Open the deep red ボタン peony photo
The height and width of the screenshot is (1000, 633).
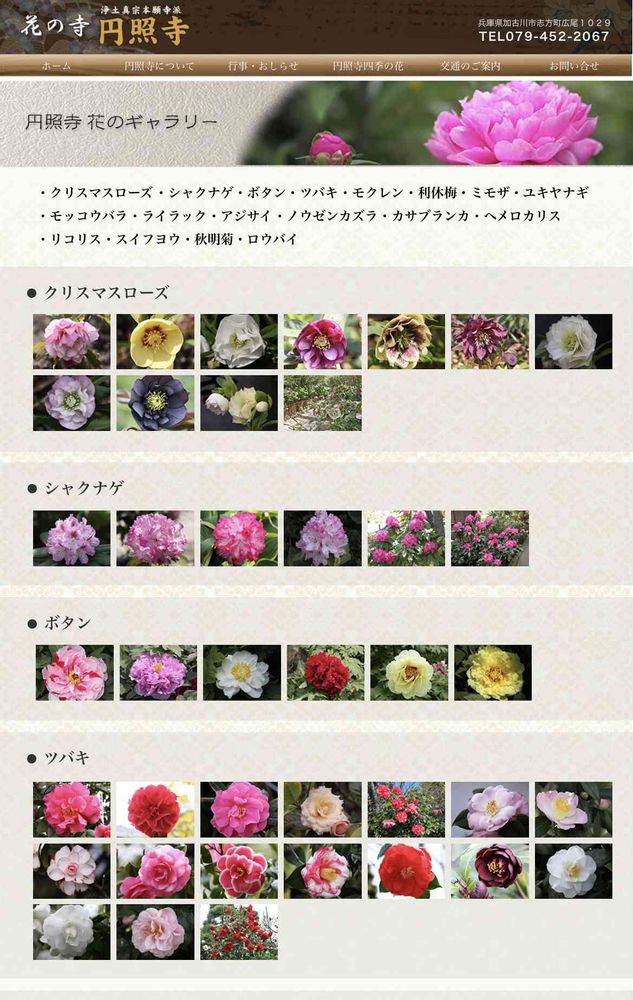tap(325, 673)
